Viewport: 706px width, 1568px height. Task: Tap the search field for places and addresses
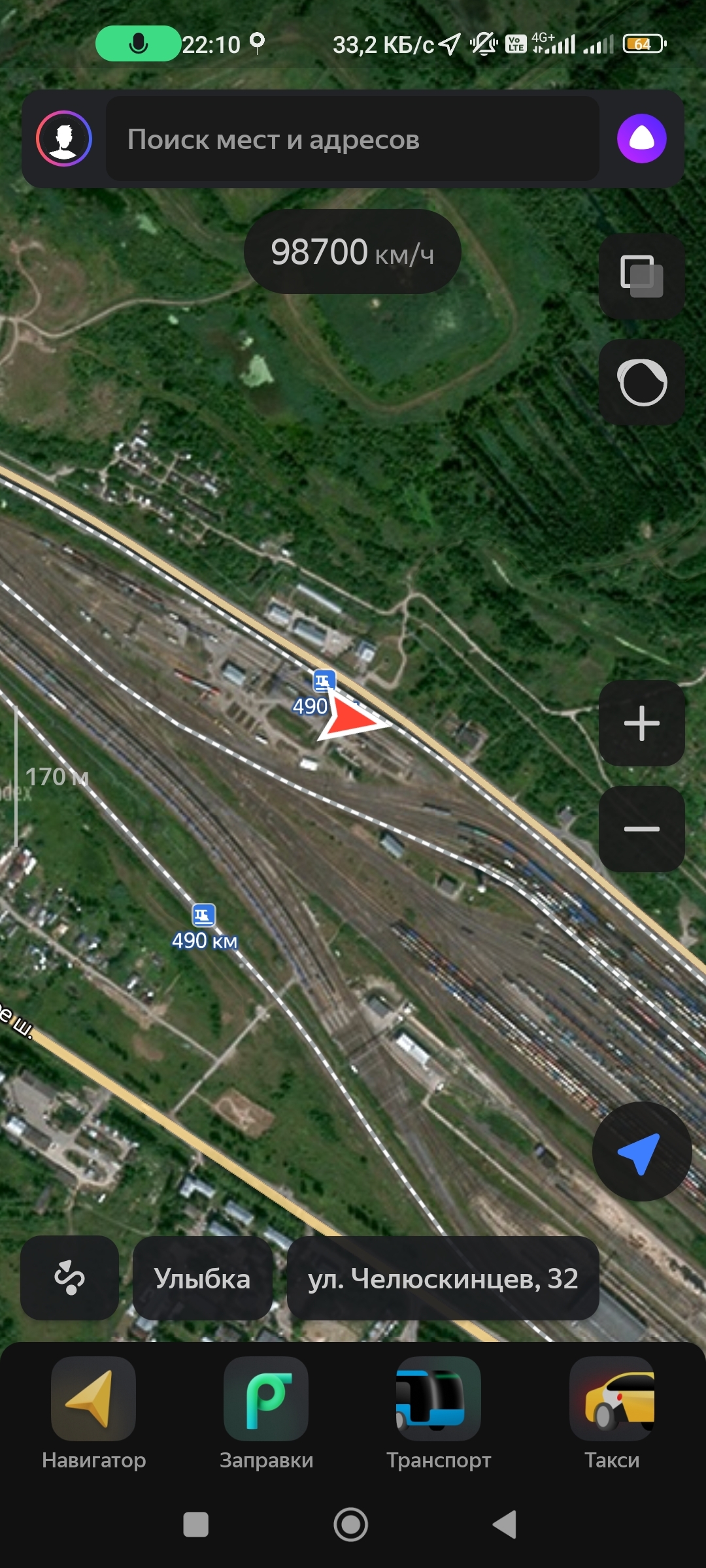352,139
